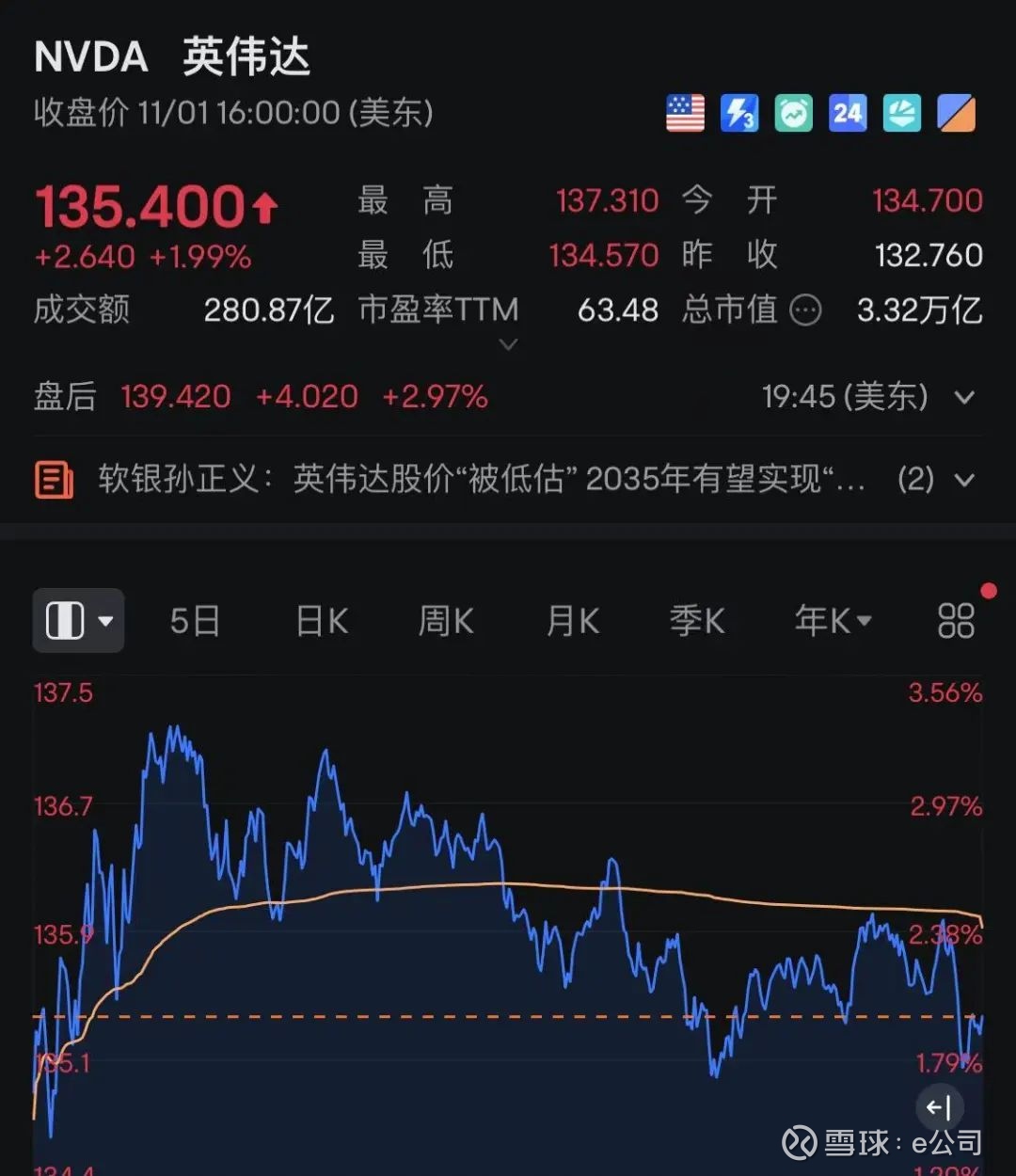Switch to the 日K tab
Image resolution: width=1016 pixels, height=1176 pixels.
[x=321, y=620]
